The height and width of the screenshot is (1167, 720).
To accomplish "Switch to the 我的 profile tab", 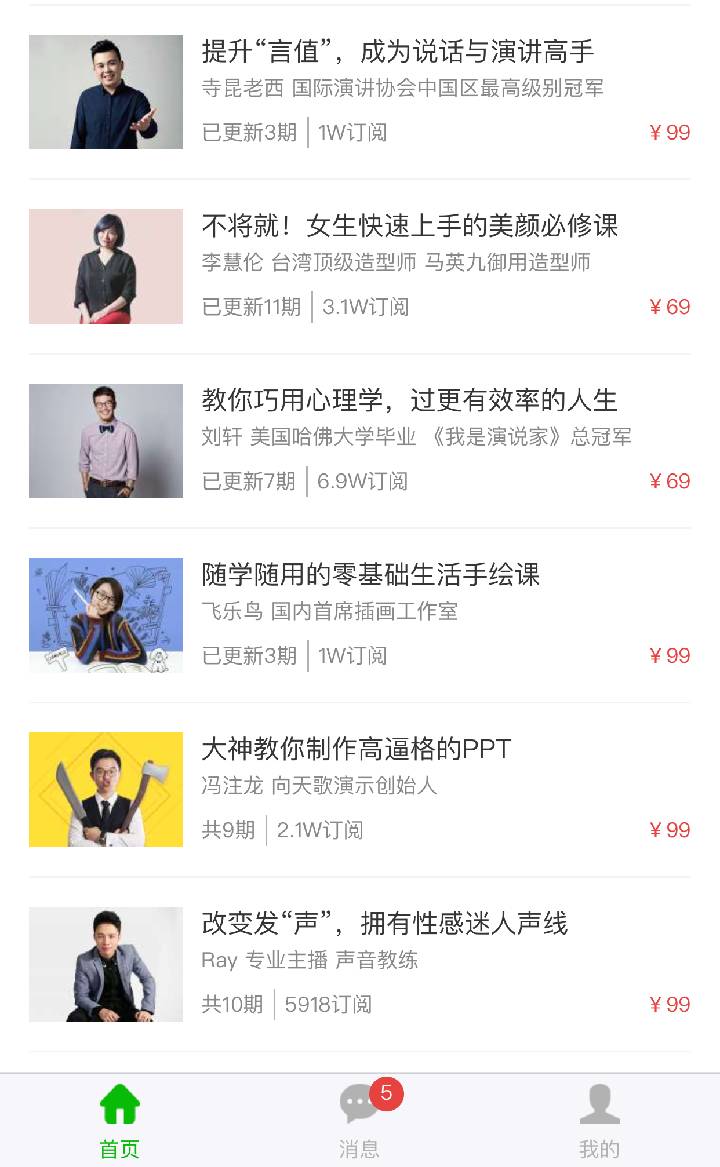I will point(600,1120).
